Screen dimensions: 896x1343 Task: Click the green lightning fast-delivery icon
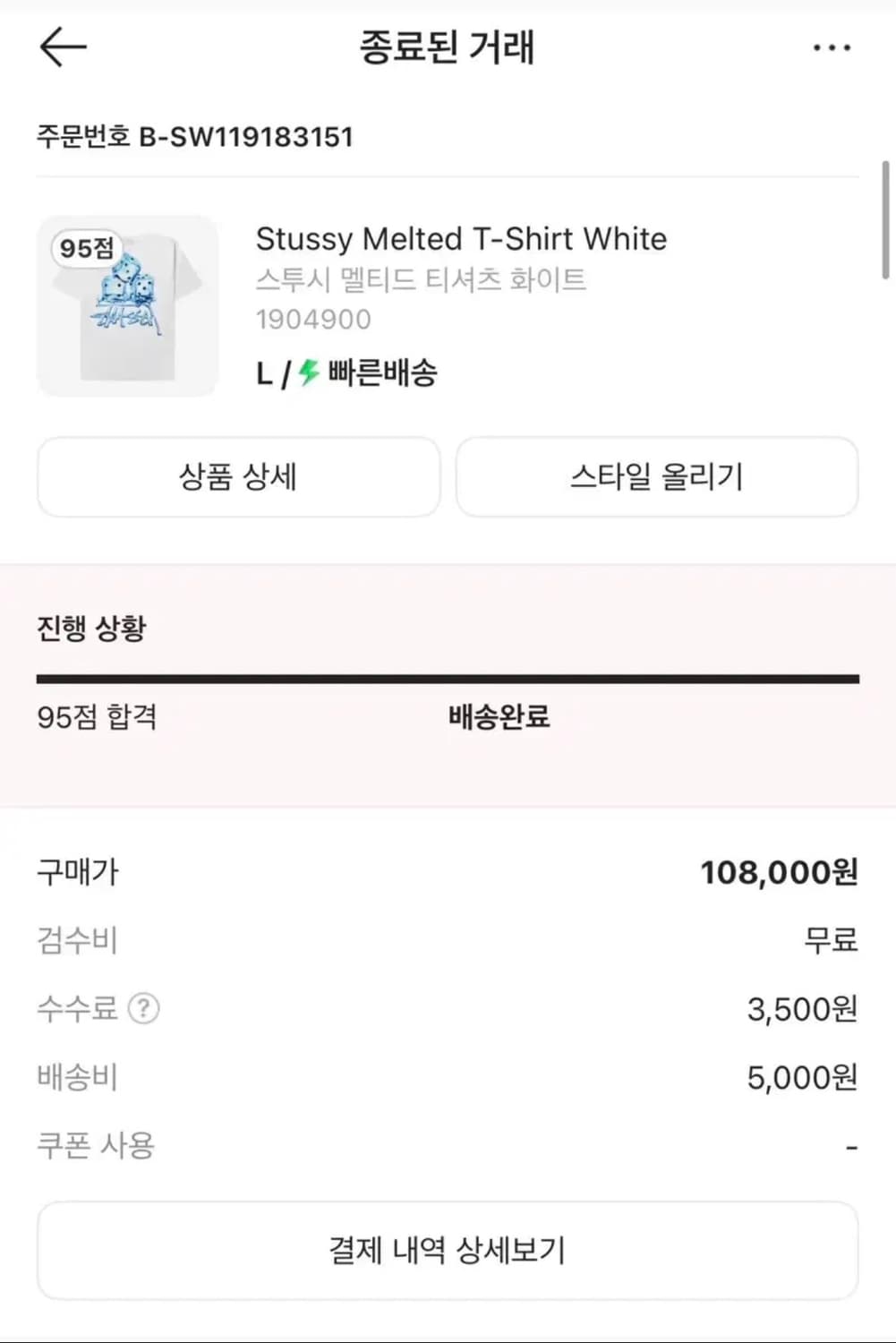(306, 372)
